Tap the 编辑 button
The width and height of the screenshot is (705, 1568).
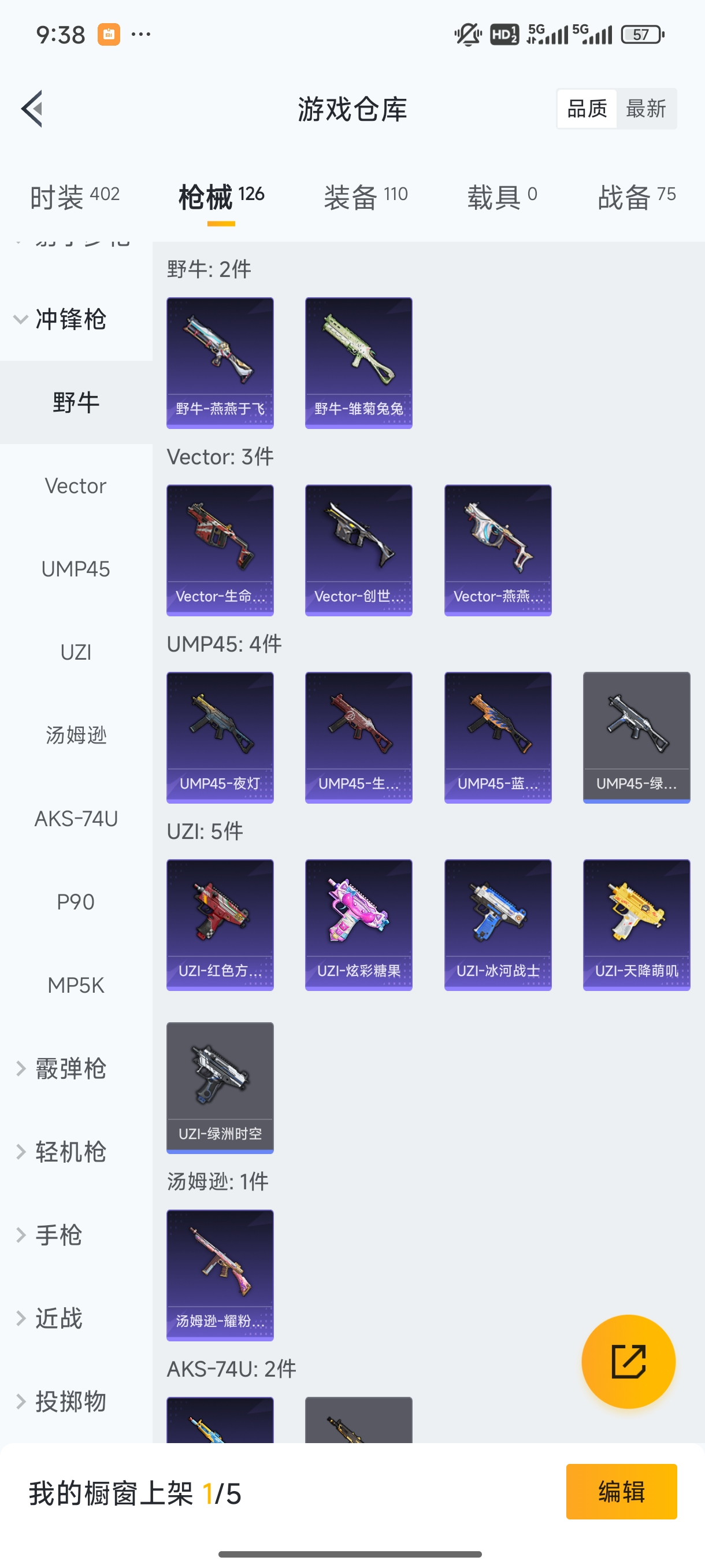tap(621, 1492)
